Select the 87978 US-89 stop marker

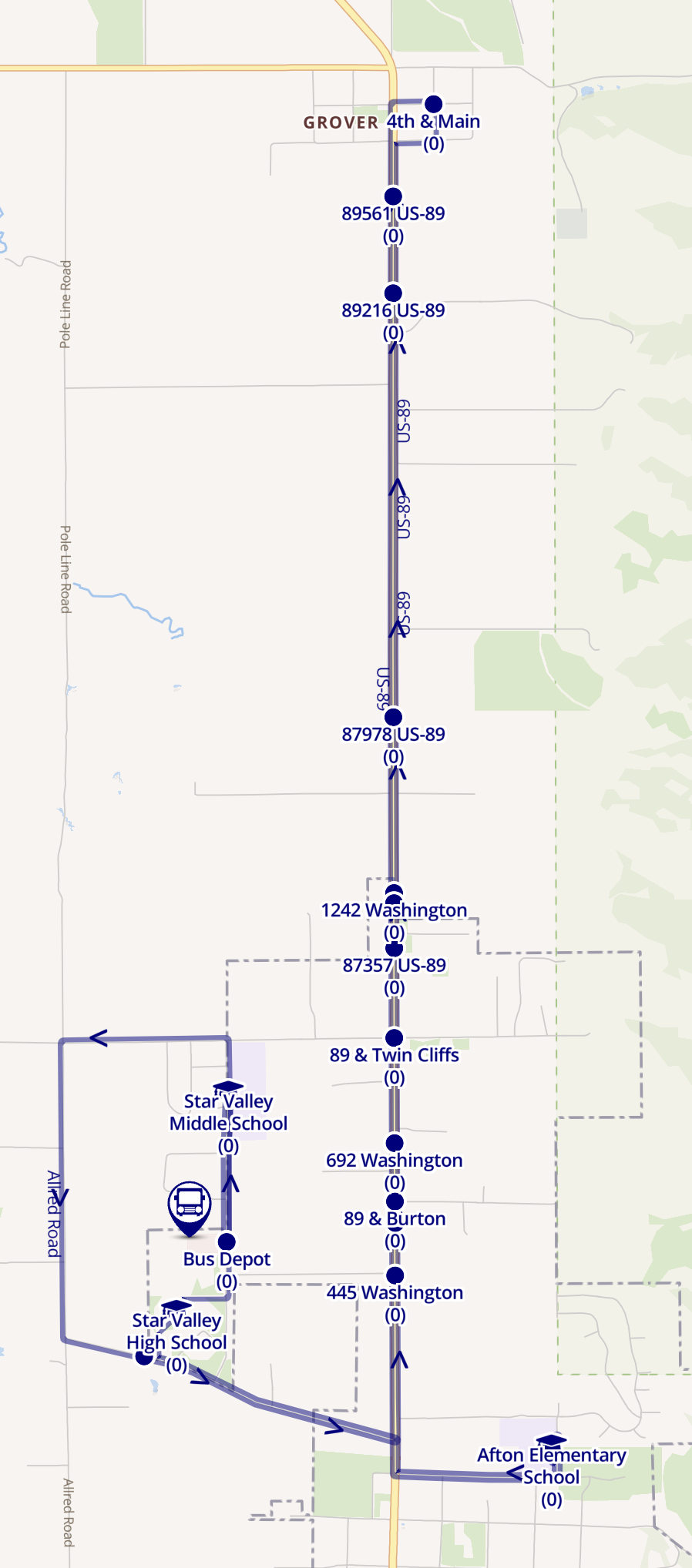(x=393, y=717)
